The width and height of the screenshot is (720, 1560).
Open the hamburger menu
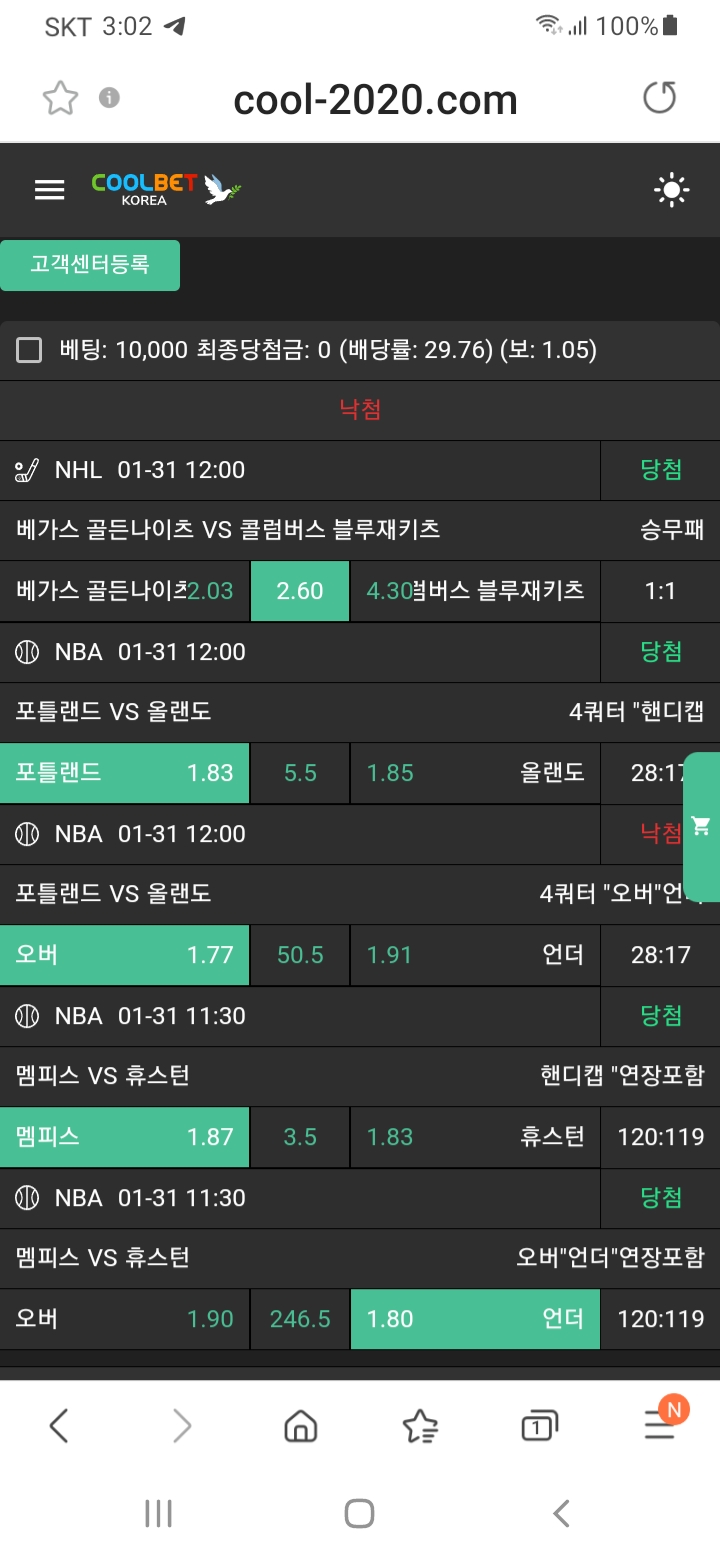pyautogui.click(x=49, y=190)
